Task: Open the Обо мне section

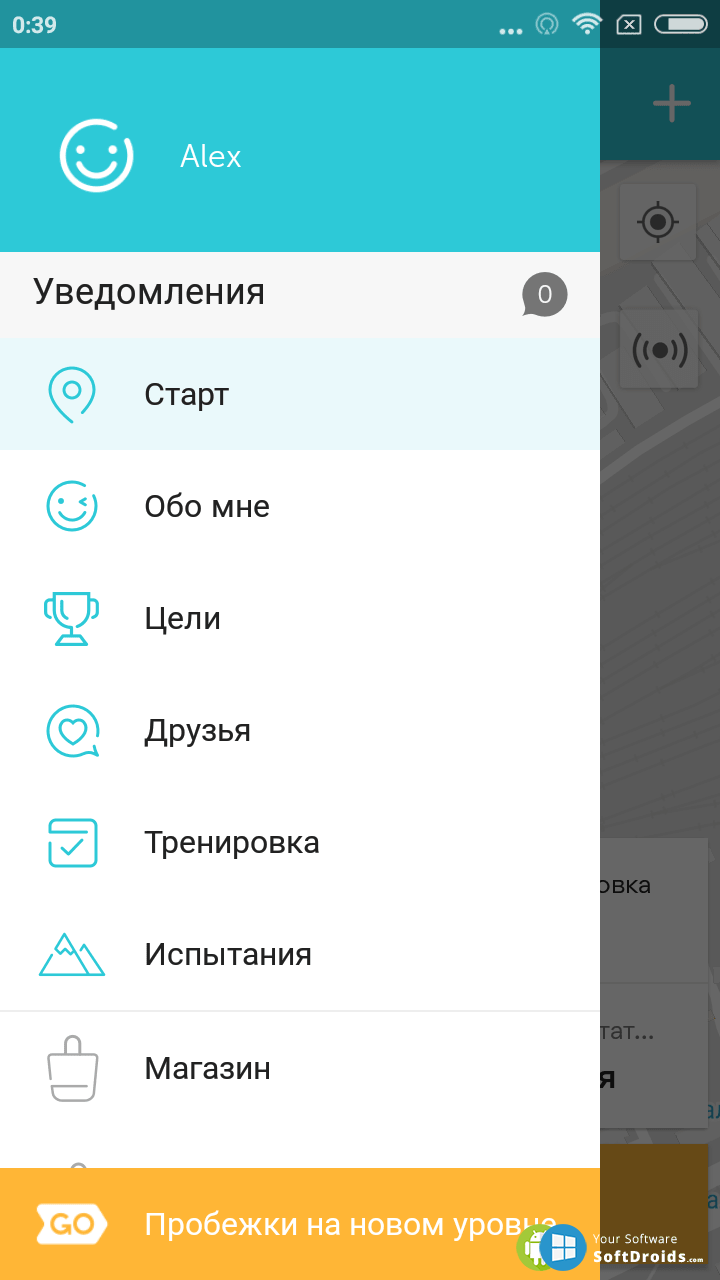Action: [300, 506]
